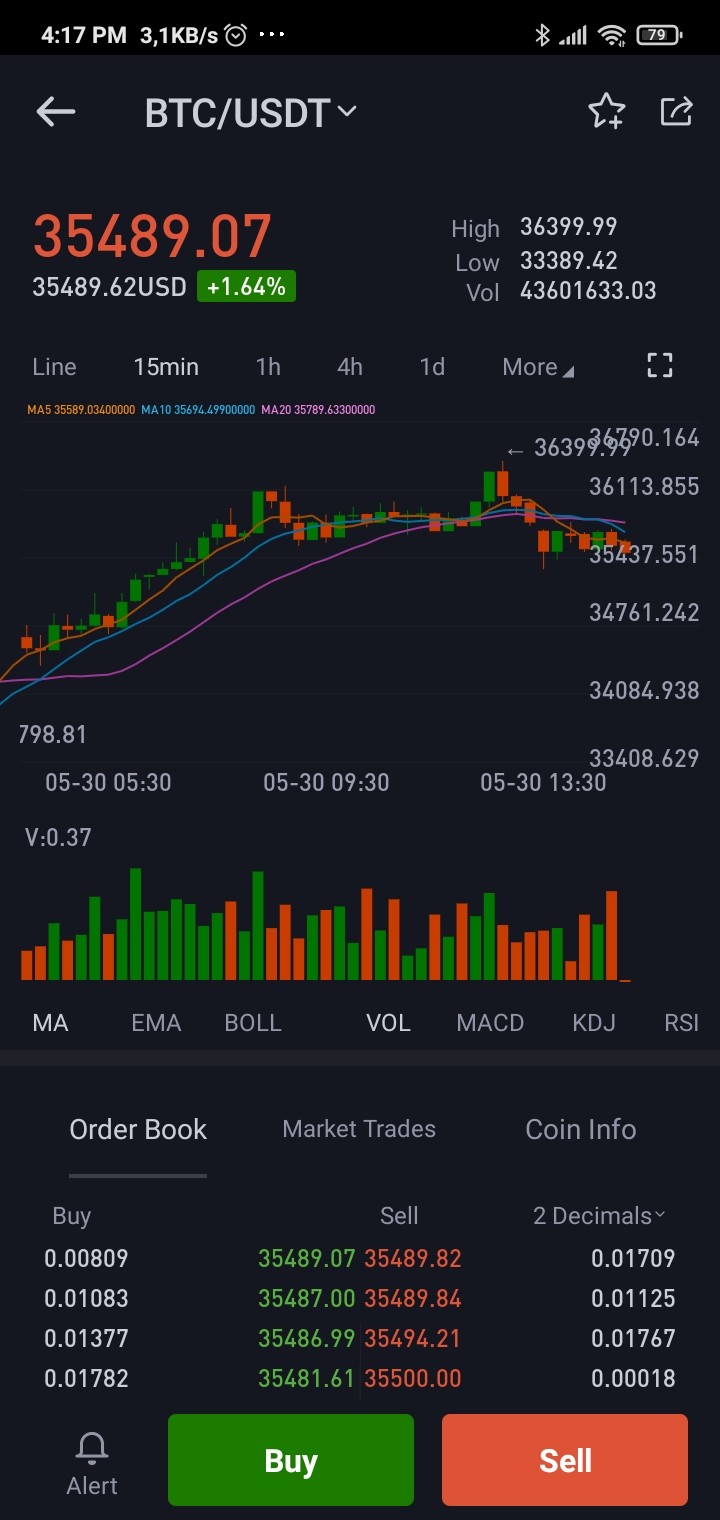This screenshot has height=1520, width=720.
Task: Select the 4h timeframe
Action: pyautogui.click(x=350, y=367)
